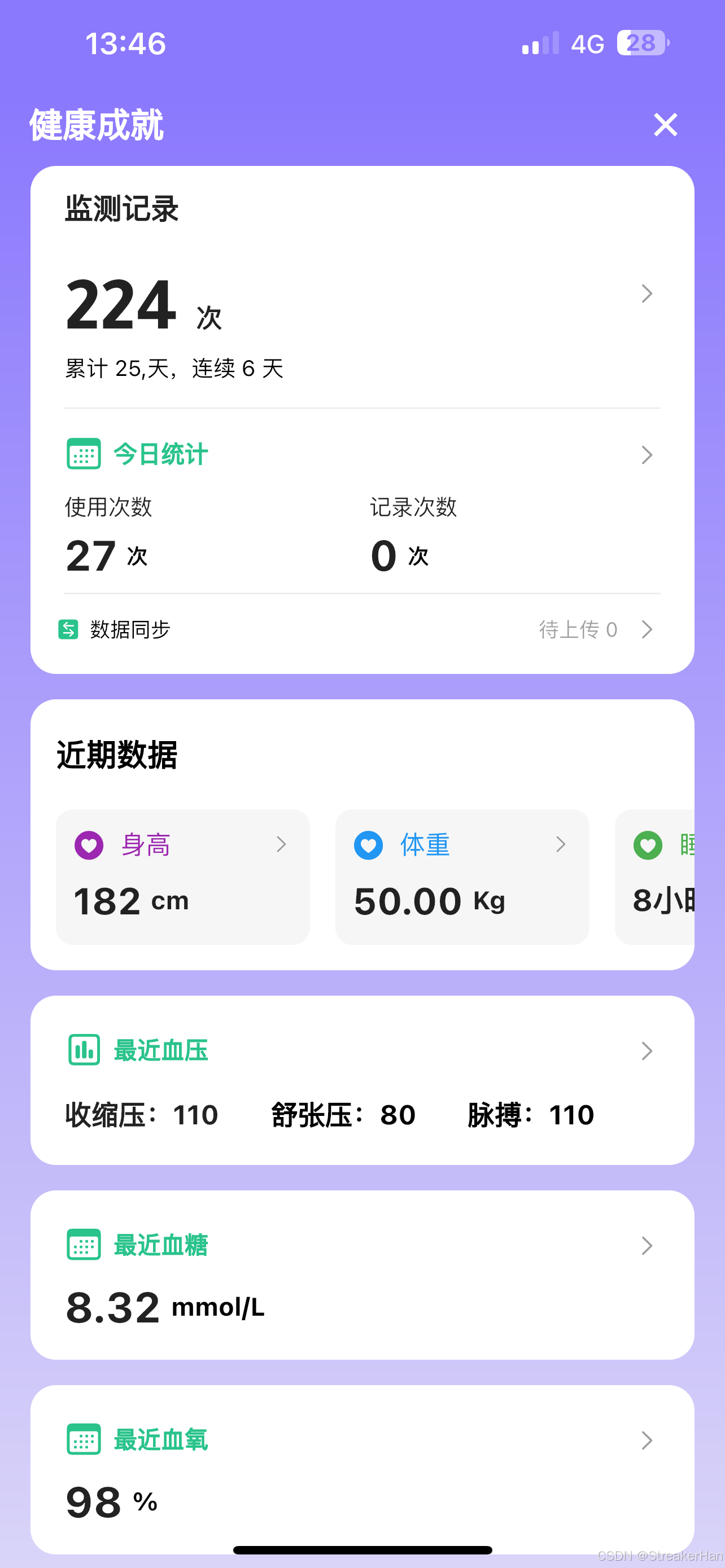The height and width of the screenshot is (1568, 725).
Task: Open the 数据同步 row
Action: coord(362,629)
